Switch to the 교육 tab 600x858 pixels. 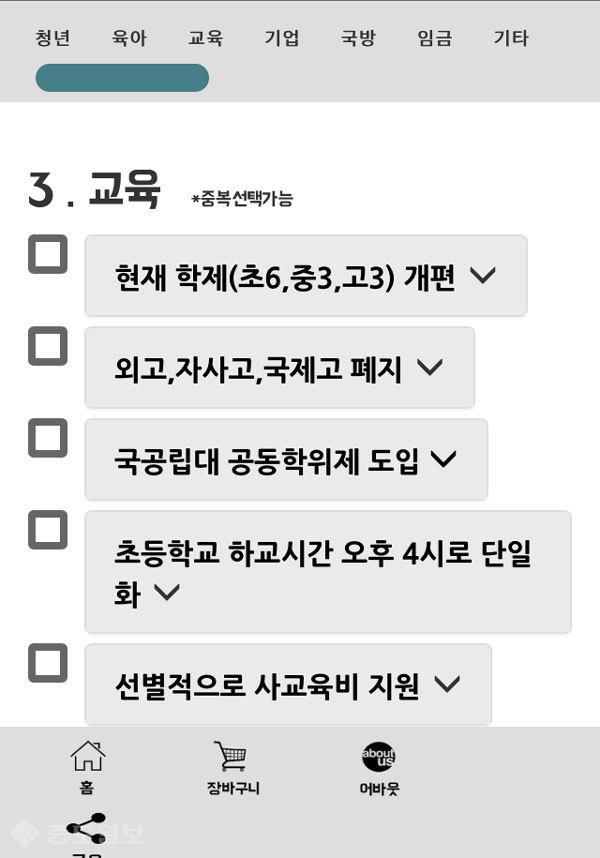[205, 39]
